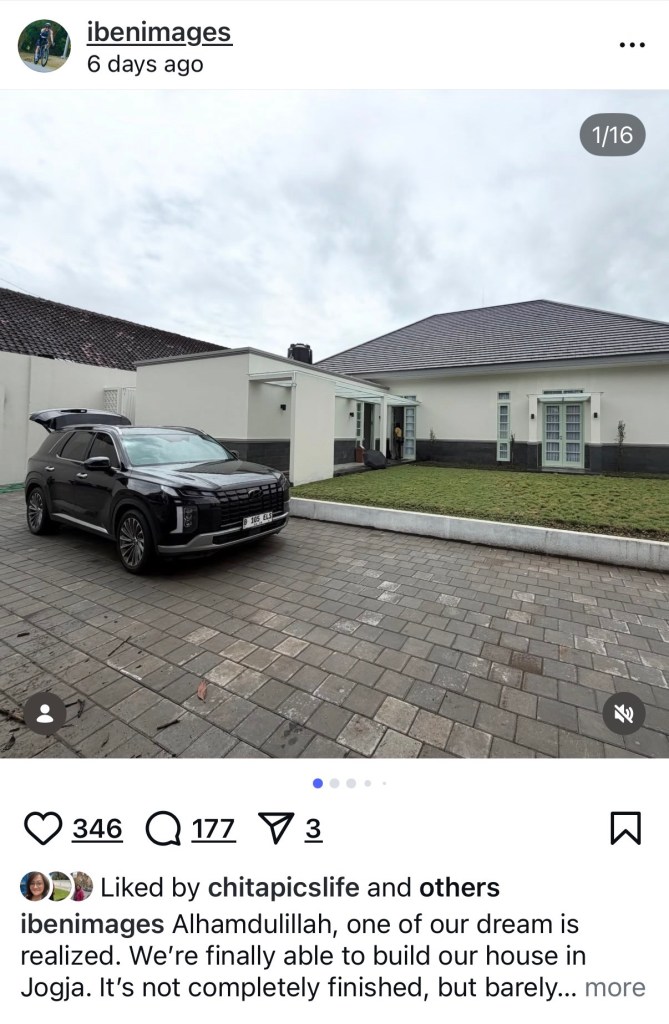Open the post overflow menu
This screenshot has height=1024, width=669.
click(632, 46)
